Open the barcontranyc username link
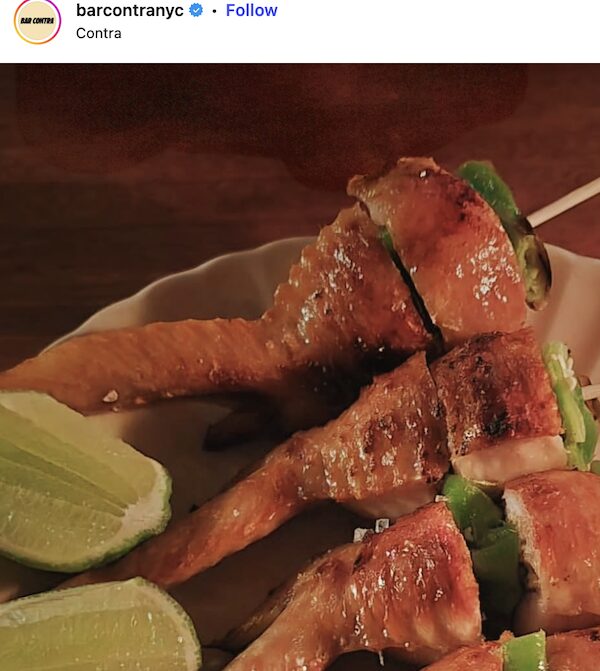This screenshot has height=671, width=600. (x=130, y=11)
